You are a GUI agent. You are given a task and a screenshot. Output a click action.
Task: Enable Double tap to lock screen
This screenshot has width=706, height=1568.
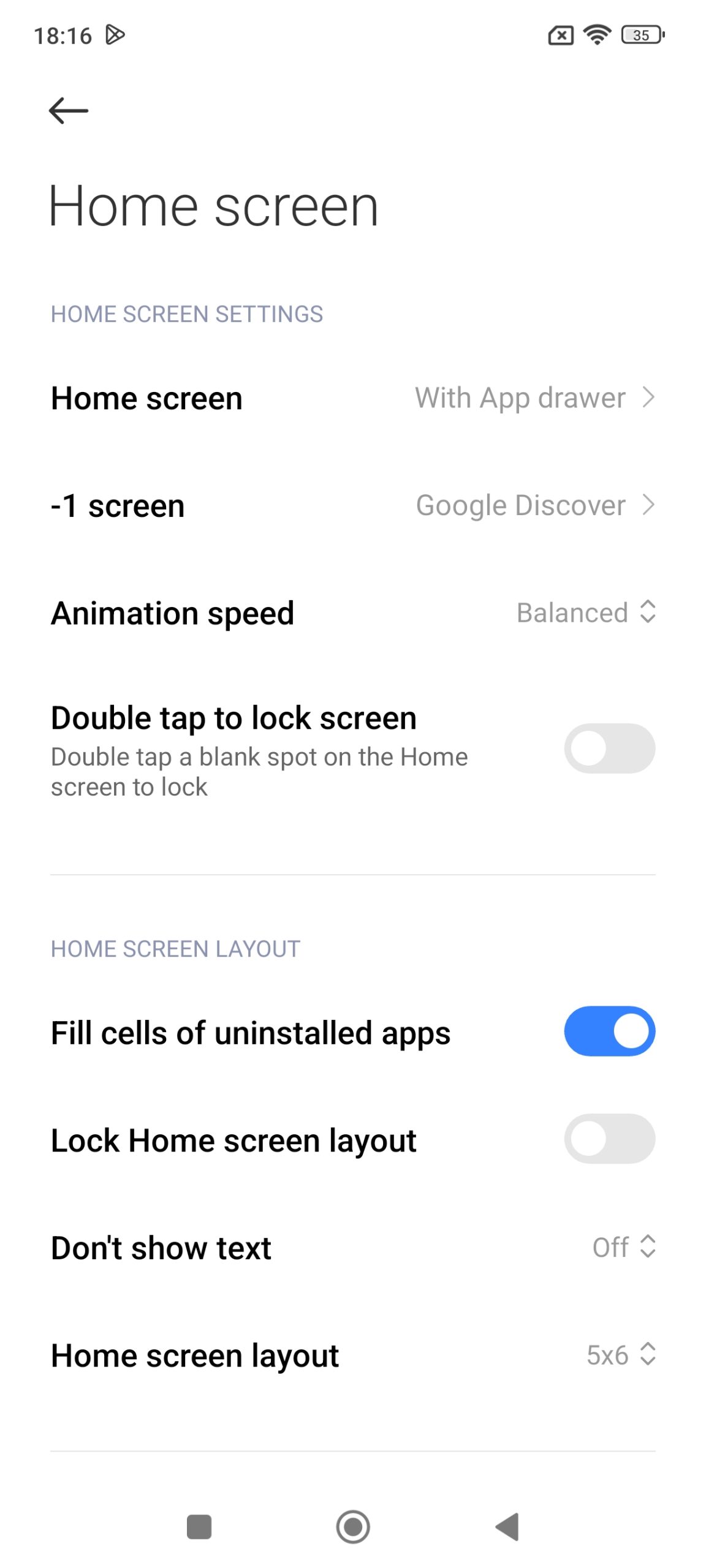609,748
